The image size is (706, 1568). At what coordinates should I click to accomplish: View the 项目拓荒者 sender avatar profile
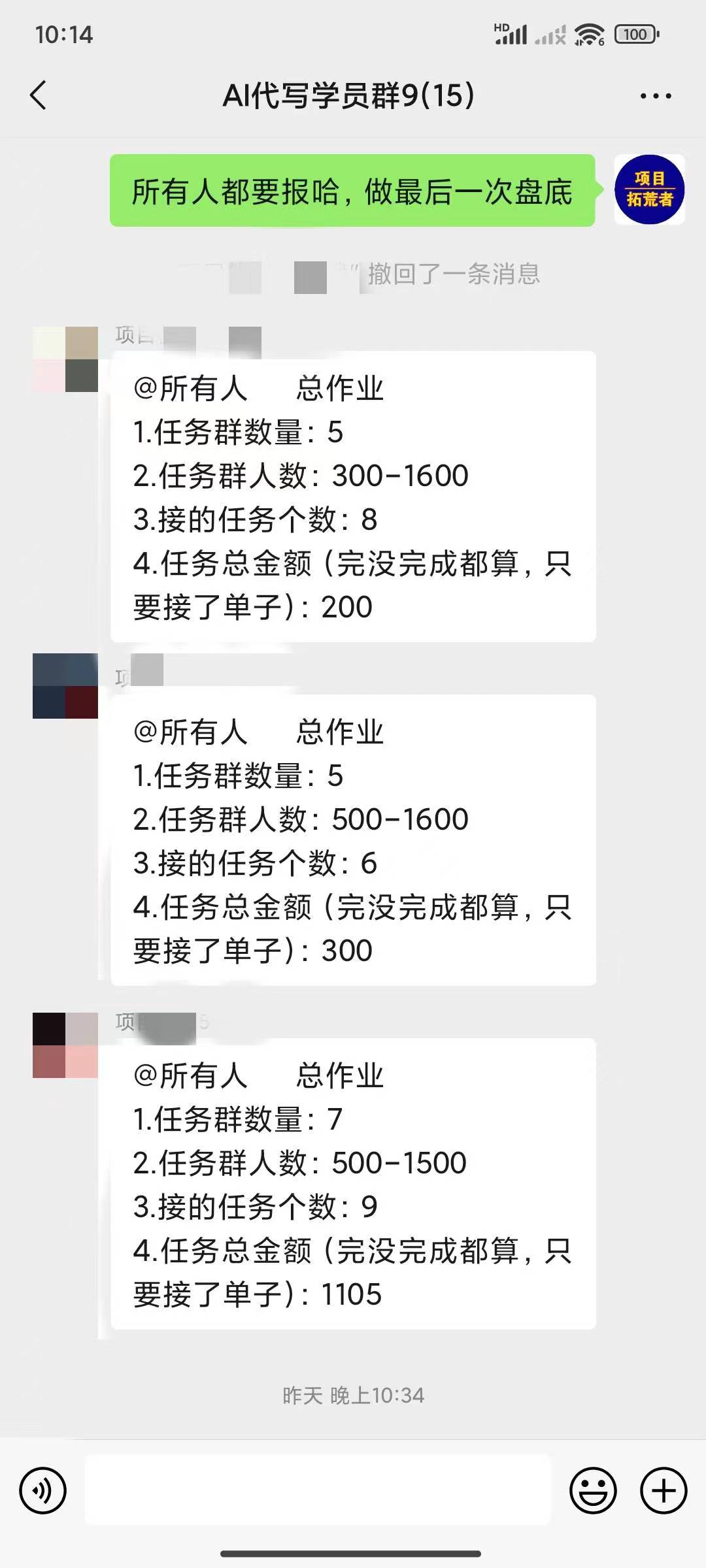(x=649, y=190)
